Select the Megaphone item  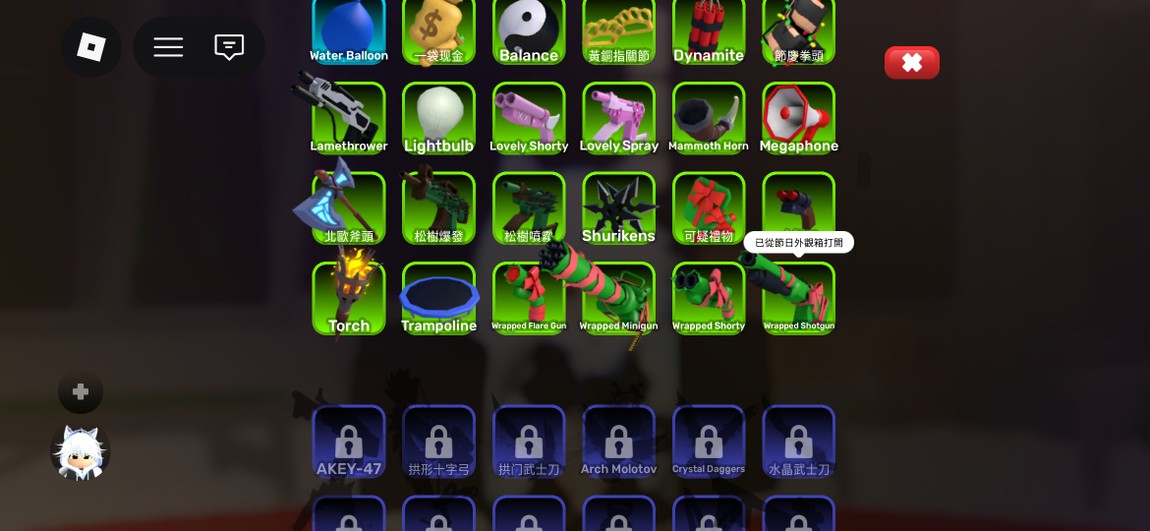pyautogui.click(x=799, y=118)
